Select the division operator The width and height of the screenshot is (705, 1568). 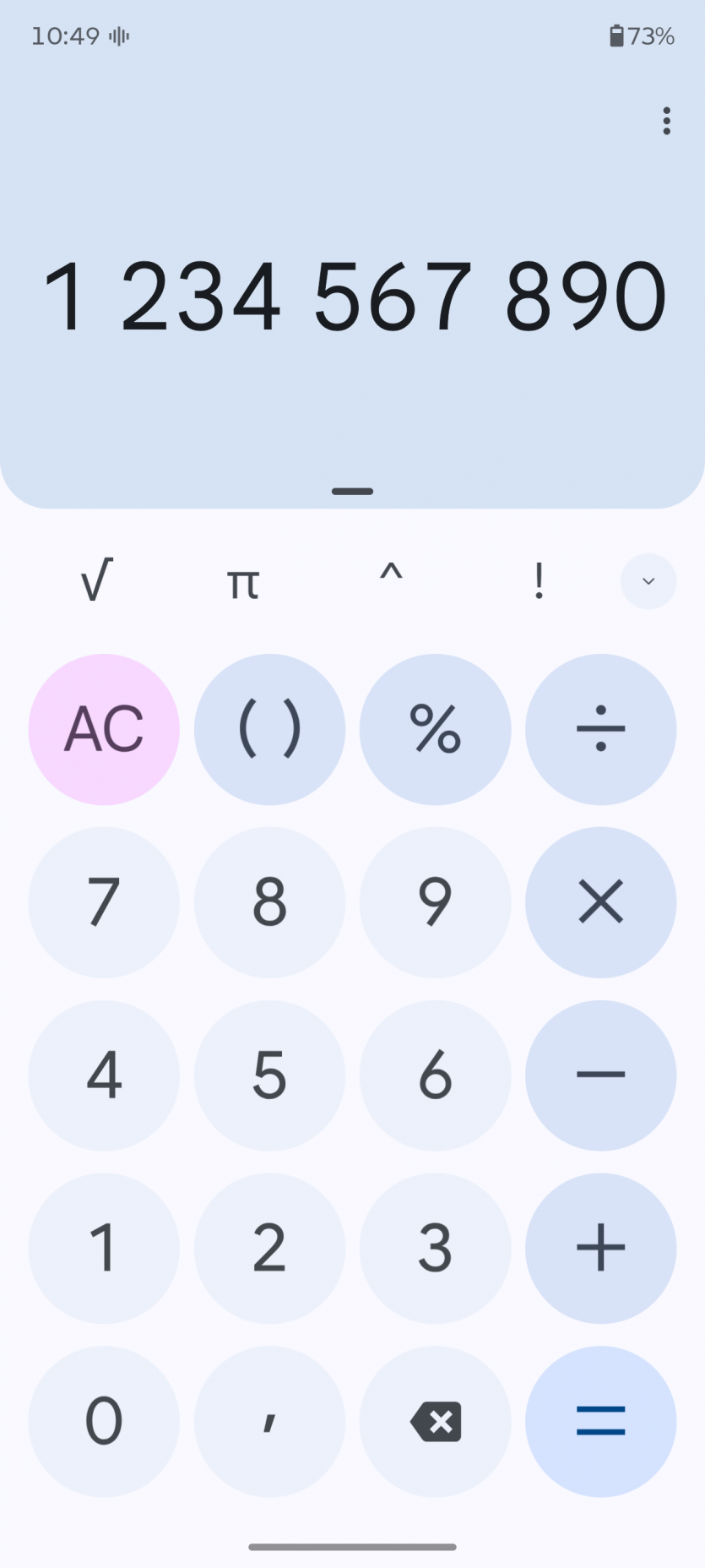(x=600, y=729)
